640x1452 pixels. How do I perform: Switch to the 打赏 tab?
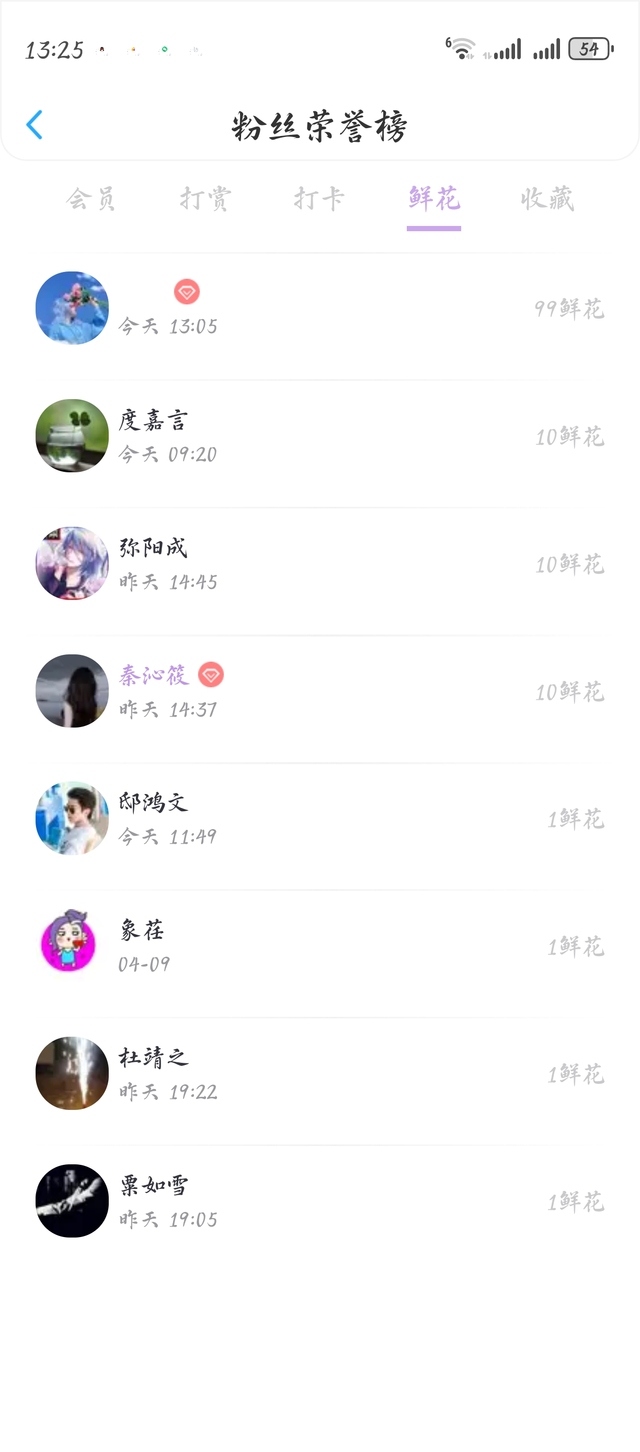click(206, 198)
